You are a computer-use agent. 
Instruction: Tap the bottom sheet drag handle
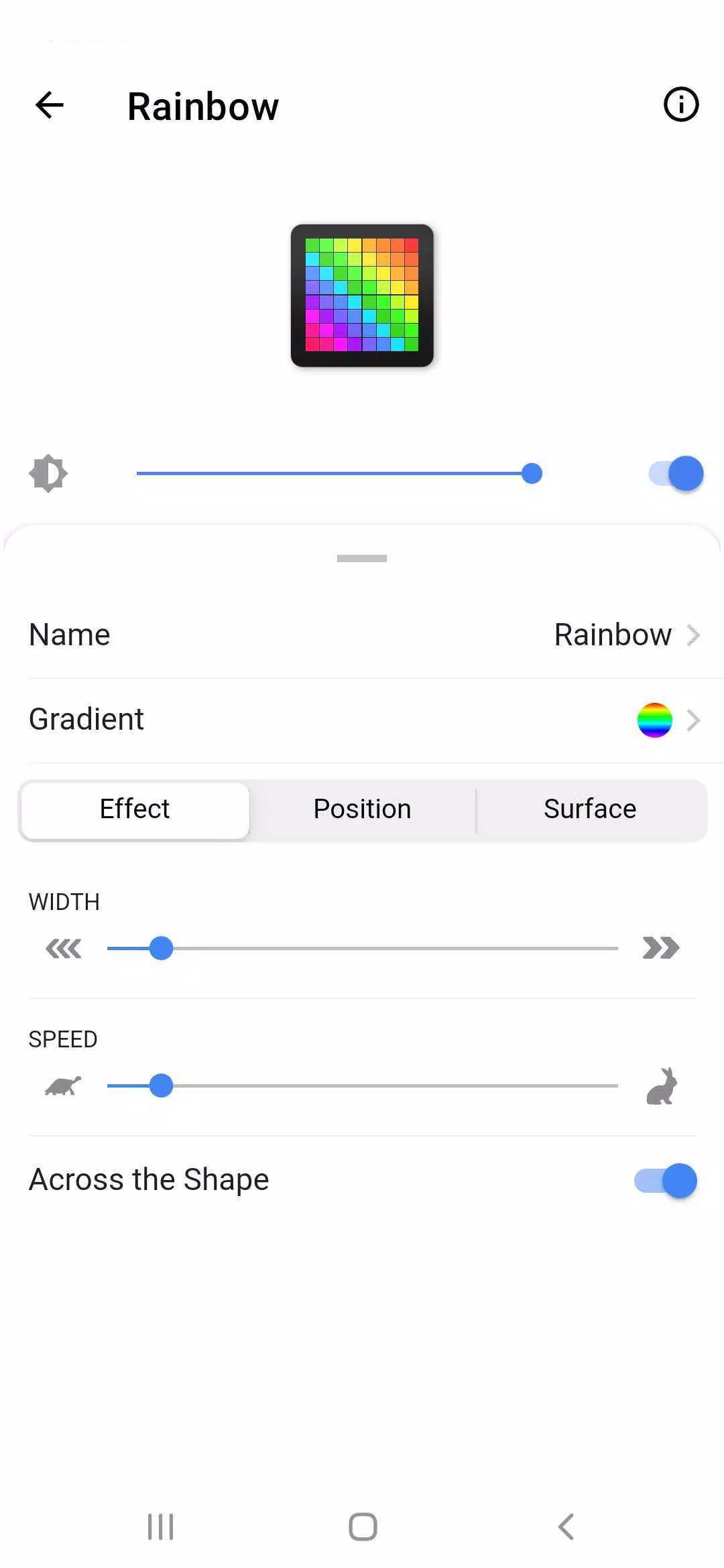point(362,558)
